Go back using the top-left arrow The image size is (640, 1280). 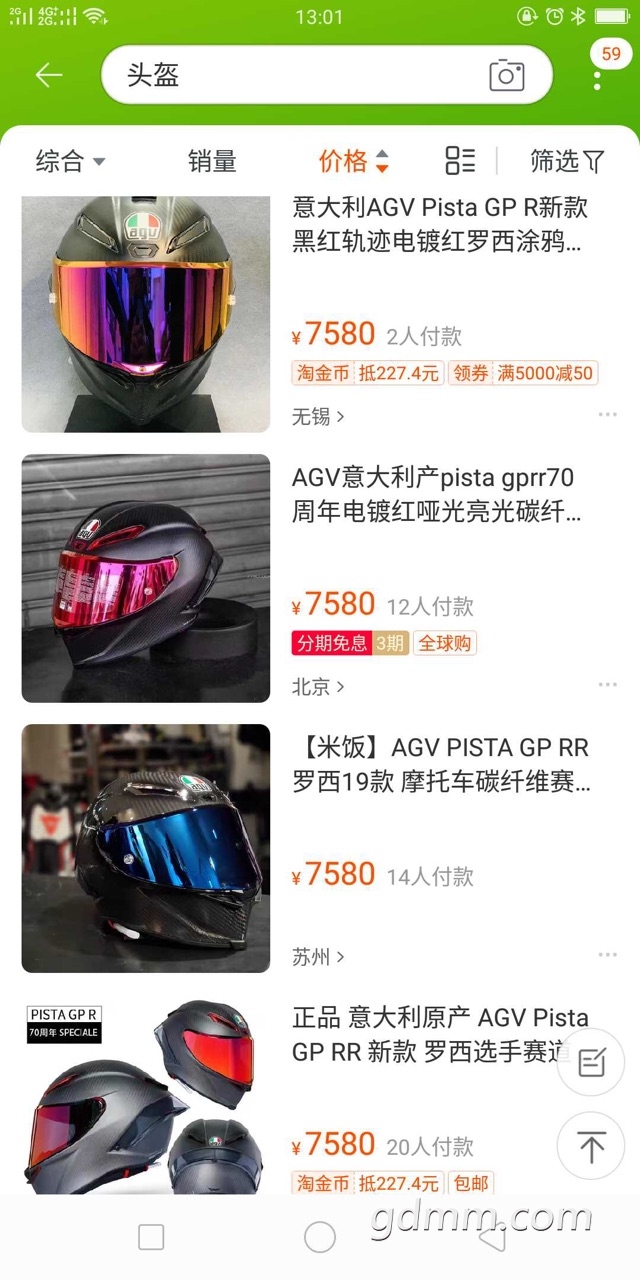[x=48, y=75]
